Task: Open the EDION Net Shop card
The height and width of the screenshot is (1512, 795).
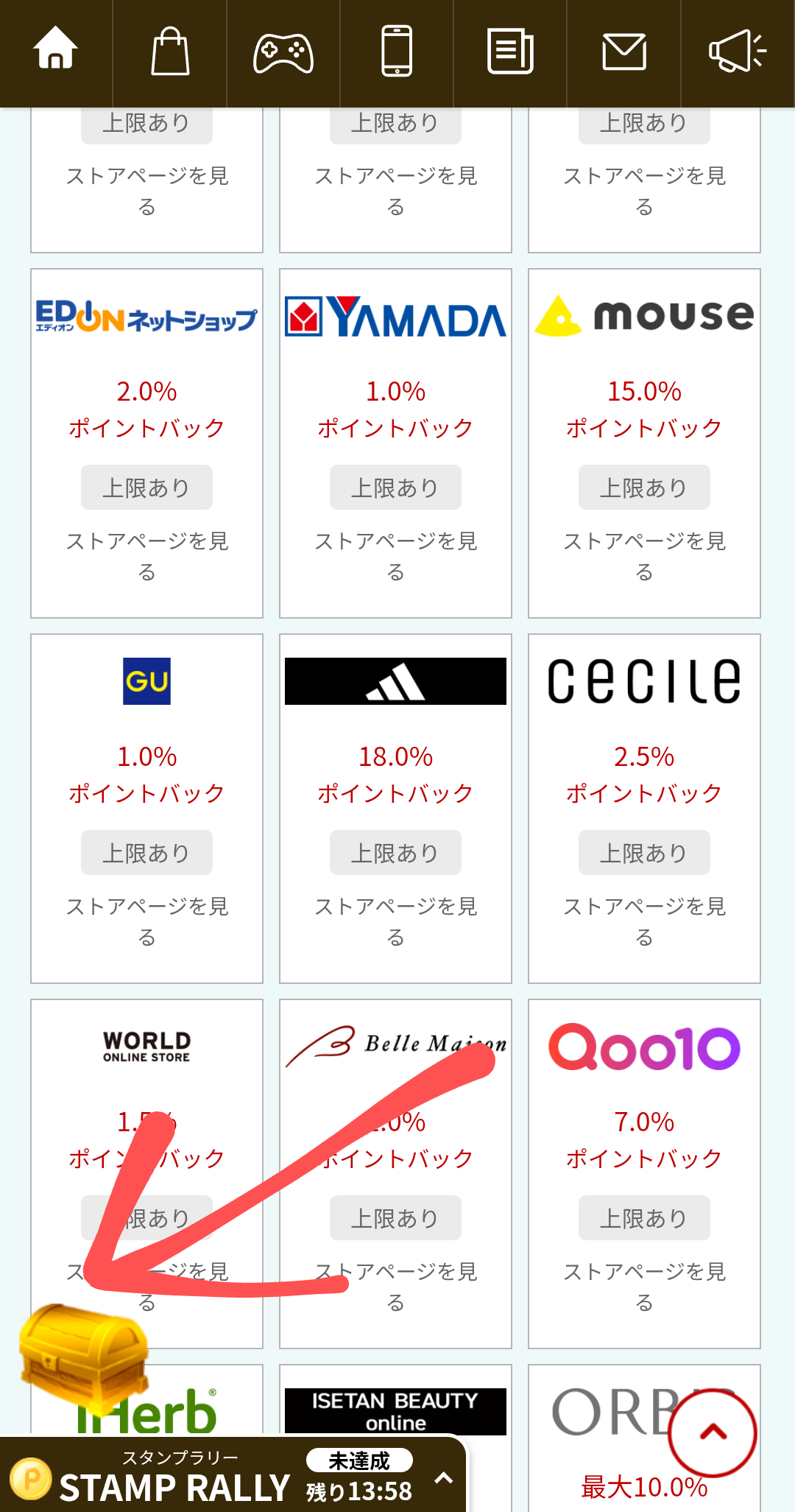Action: 146,442
